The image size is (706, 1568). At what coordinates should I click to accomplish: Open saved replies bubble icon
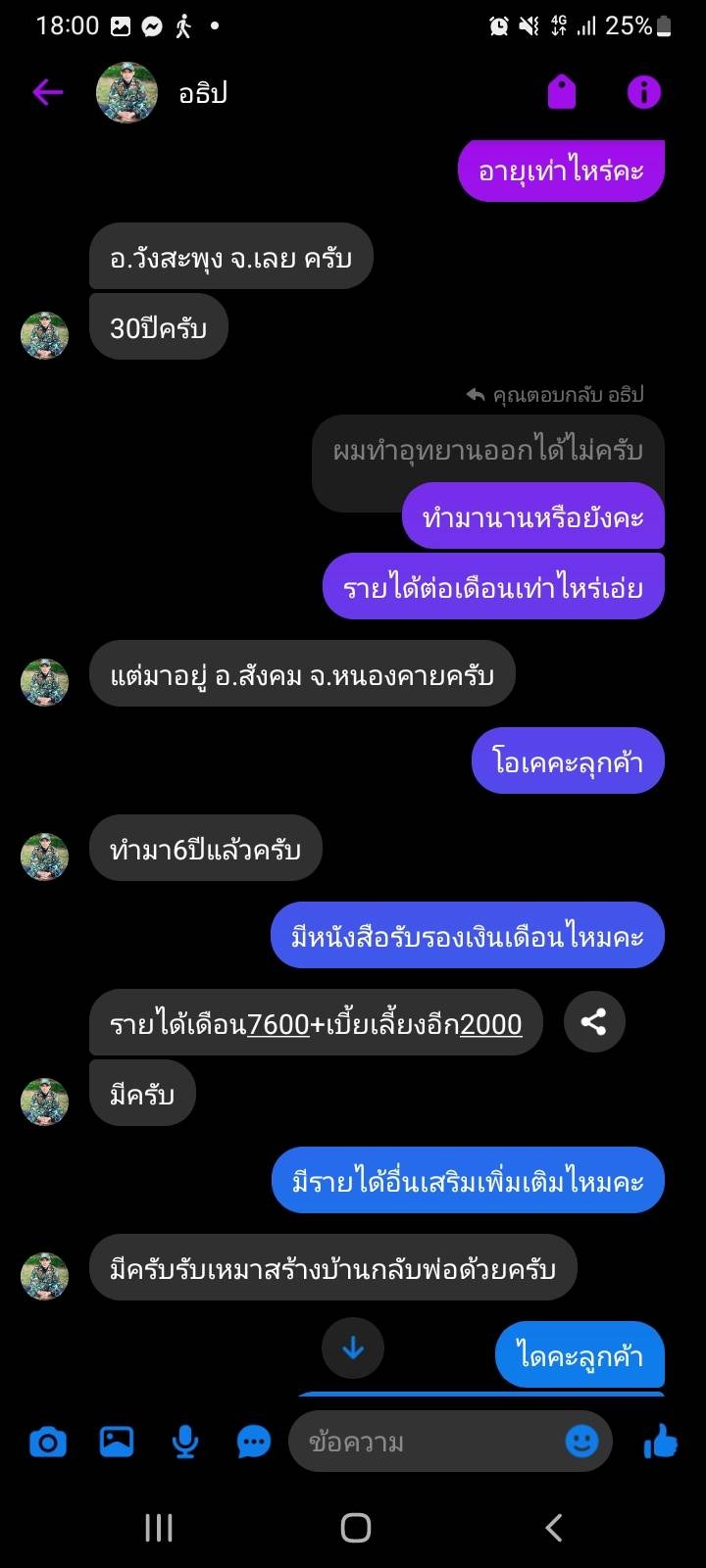click(254, 1442)
